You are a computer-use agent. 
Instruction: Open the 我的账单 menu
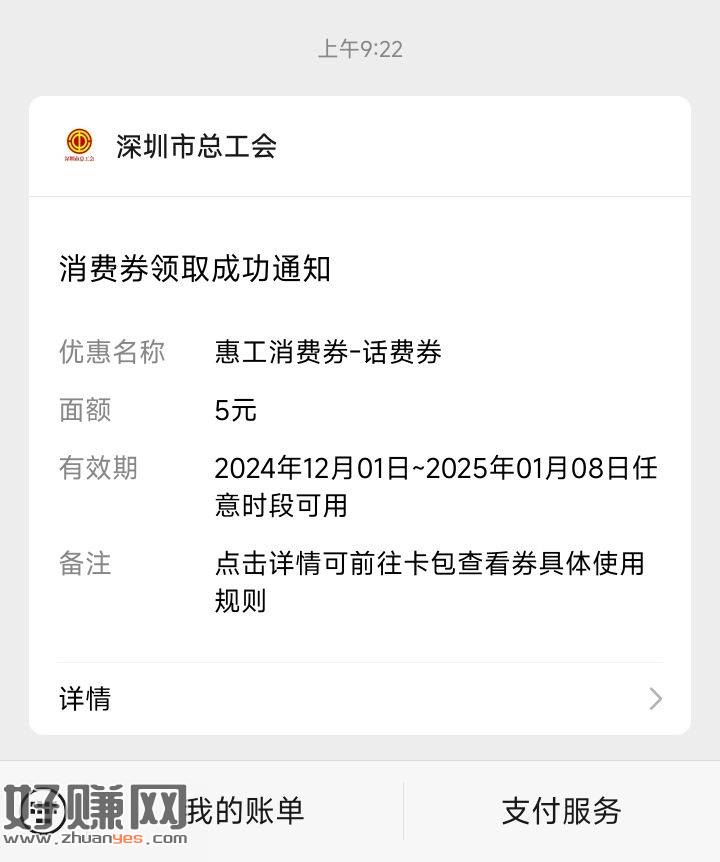click(245, 810)
